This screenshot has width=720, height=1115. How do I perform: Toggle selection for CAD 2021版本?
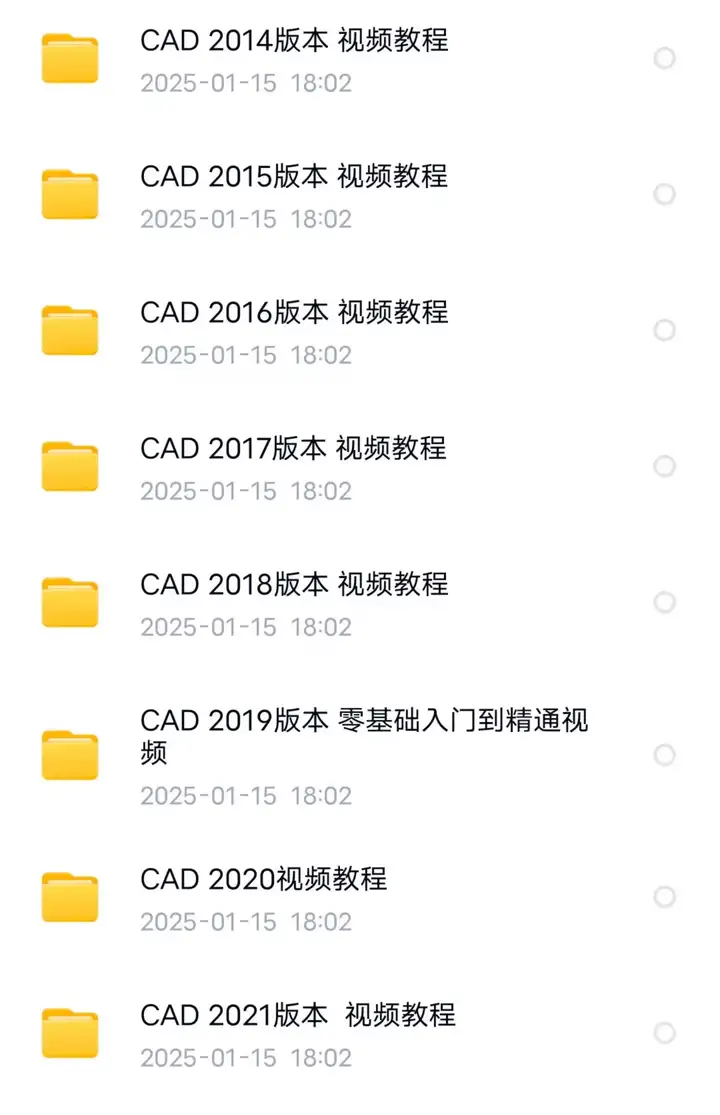click(664, 1034)
